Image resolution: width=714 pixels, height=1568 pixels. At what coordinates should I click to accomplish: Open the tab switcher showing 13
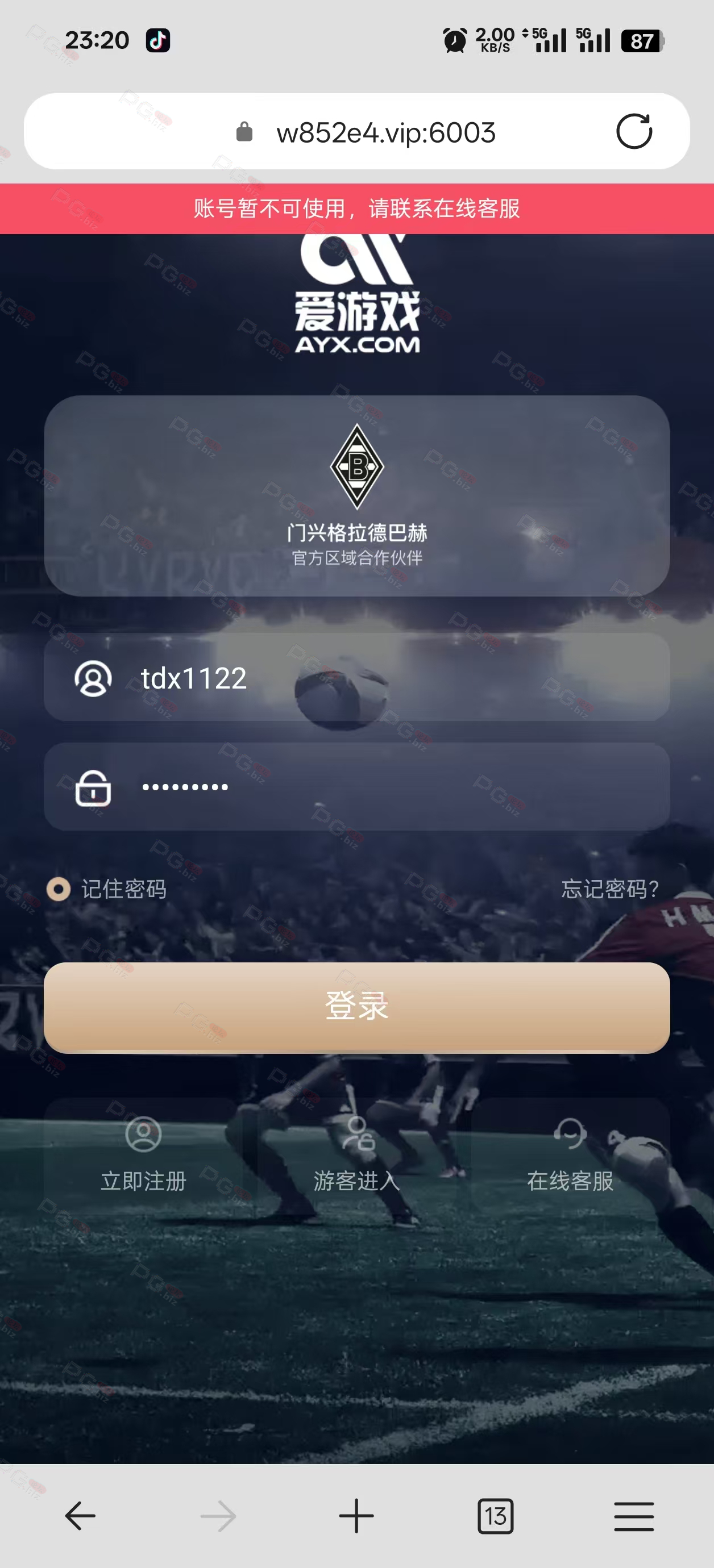[x=495, y=1516]
